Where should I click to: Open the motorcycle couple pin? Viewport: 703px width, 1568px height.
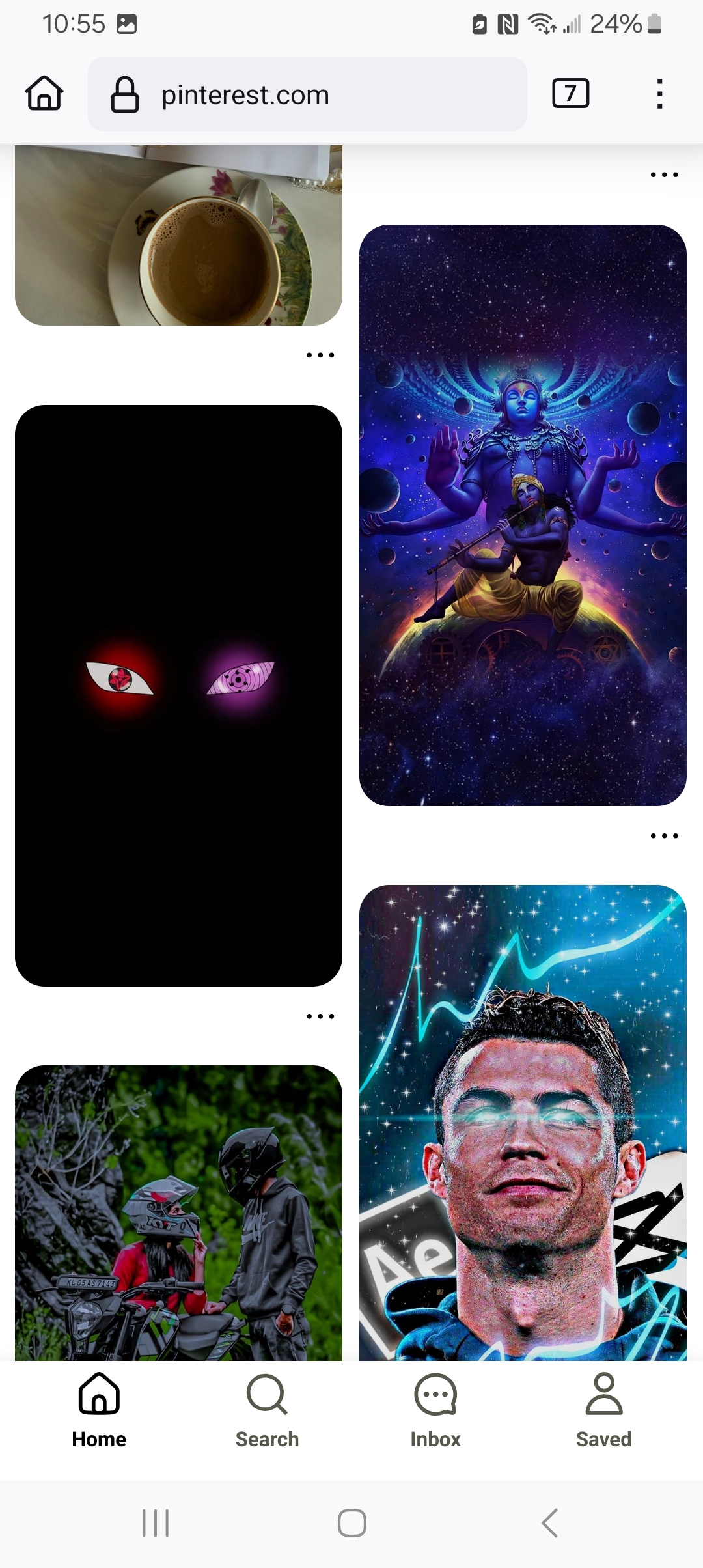(178, 1213)
